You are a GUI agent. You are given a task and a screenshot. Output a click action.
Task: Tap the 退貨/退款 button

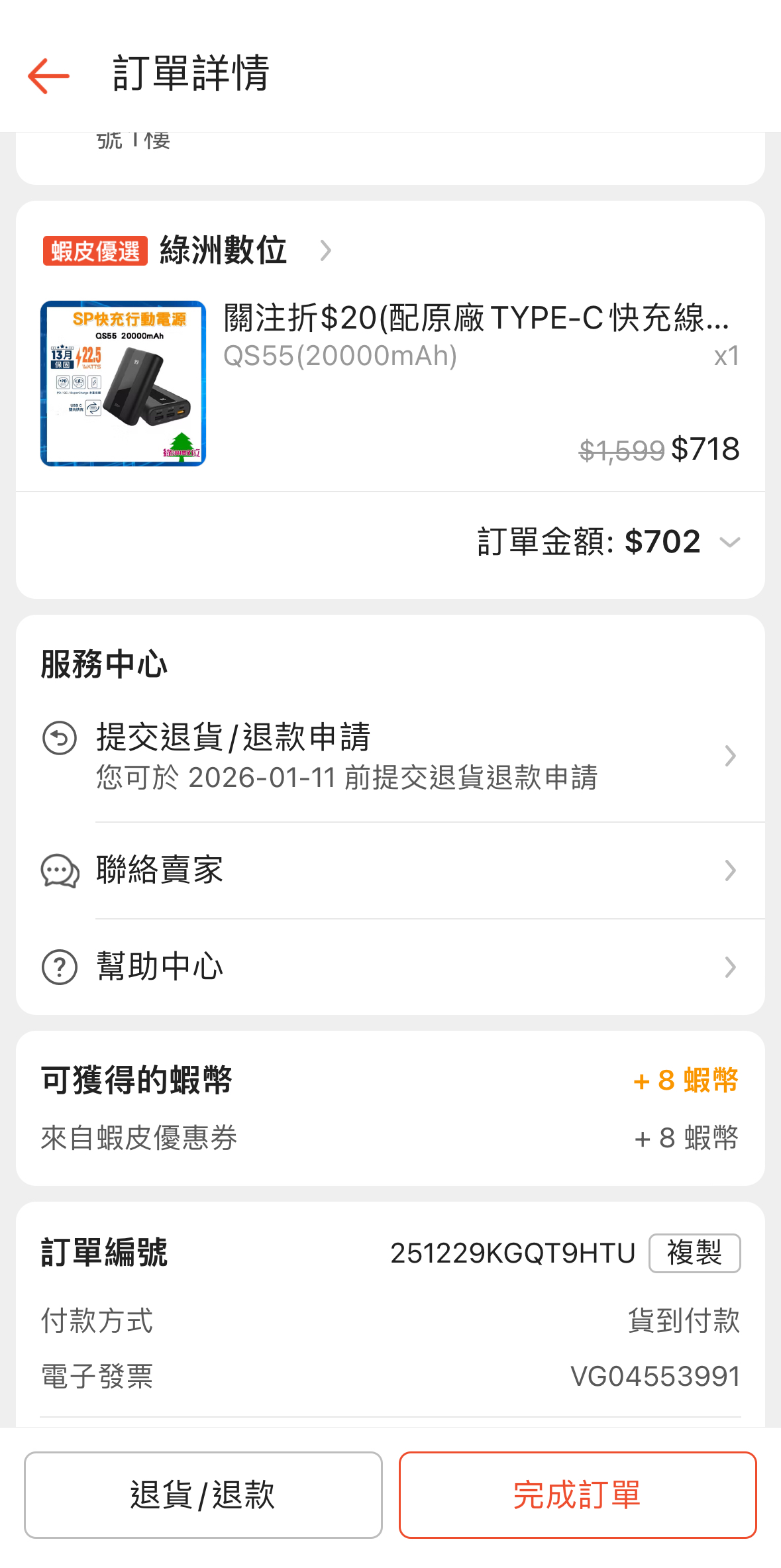pyautogui.click(x=203, y=1495)
